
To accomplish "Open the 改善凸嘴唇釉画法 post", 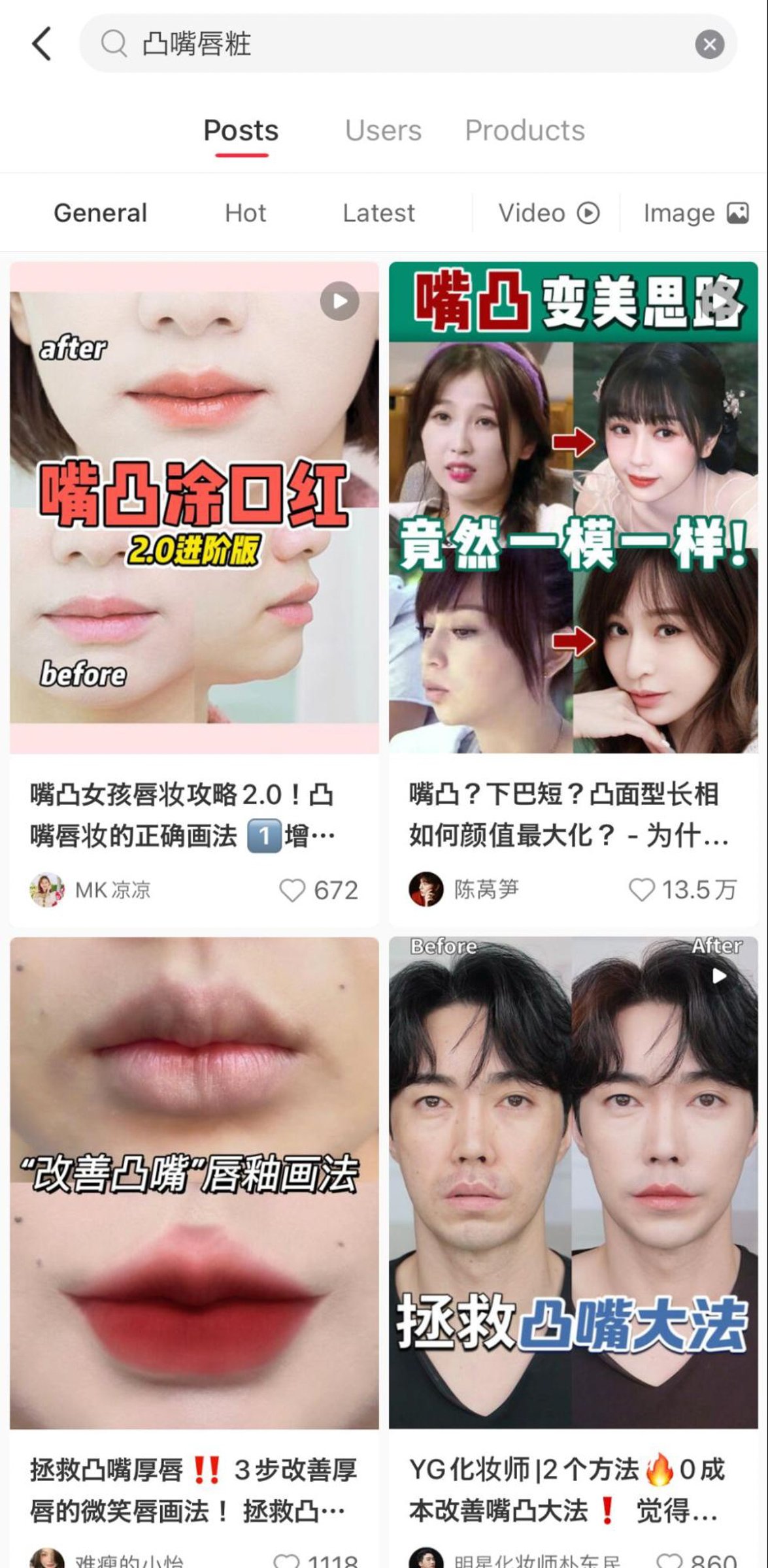I will pyautogui.click(x=194, y=1183).
